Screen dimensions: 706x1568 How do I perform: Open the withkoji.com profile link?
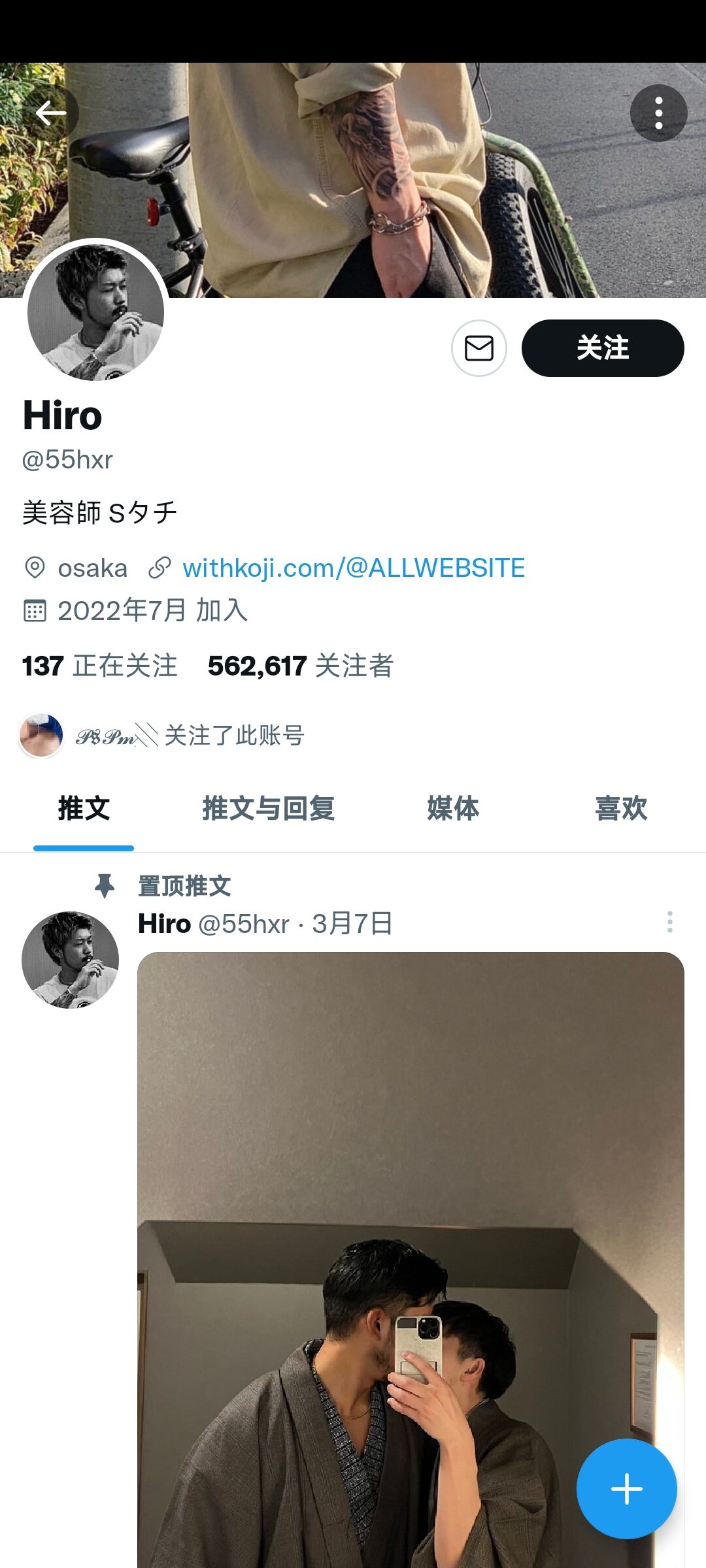(354, 568)
